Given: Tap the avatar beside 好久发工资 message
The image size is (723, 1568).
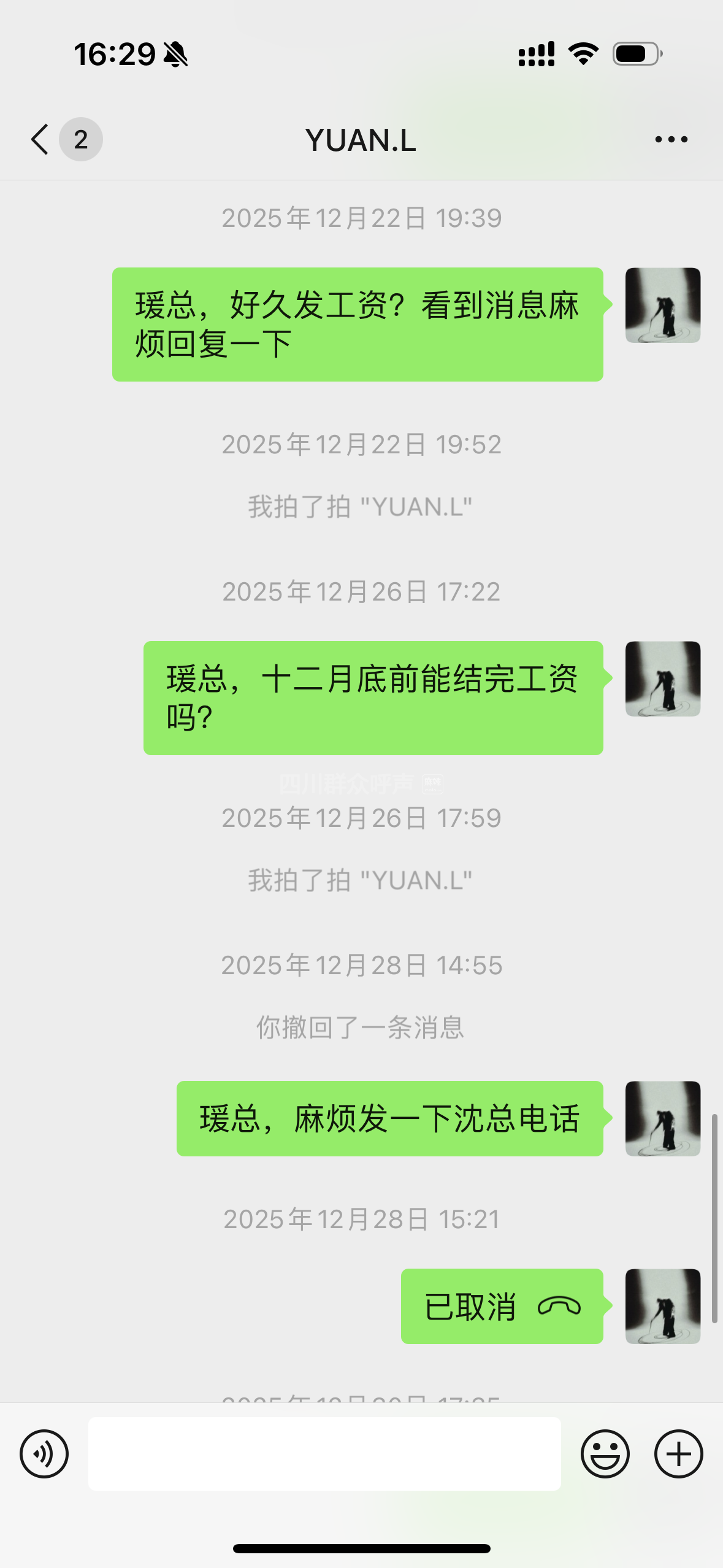Looking at the screenshot, I should coord(662,305).
